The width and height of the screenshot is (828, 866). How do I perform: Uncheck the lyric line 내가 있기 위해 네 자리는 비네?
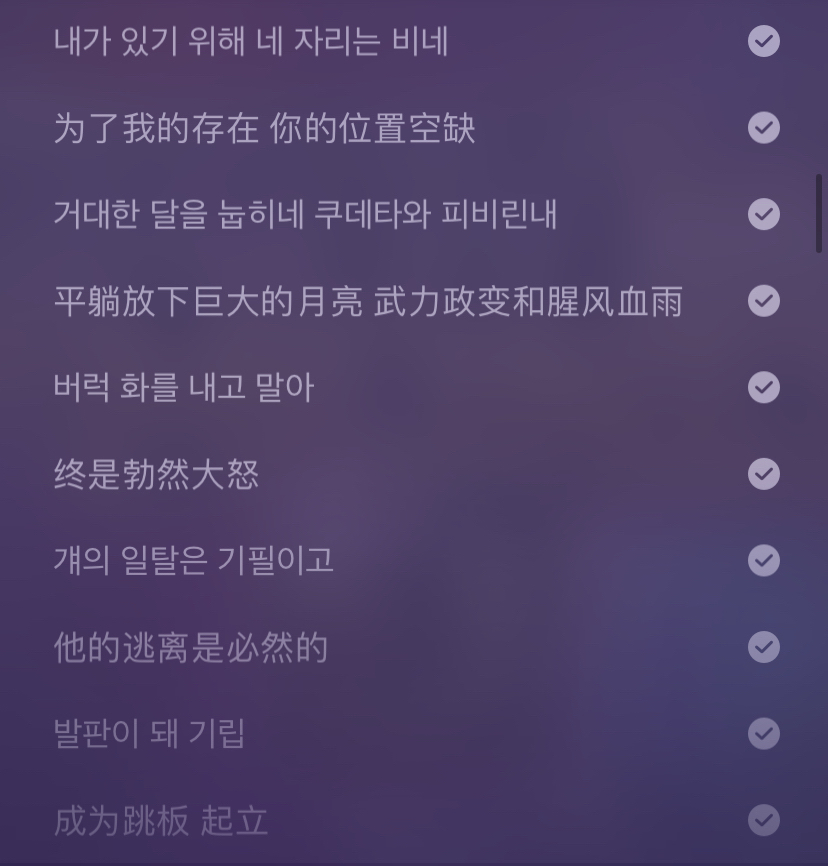click(764, 41)
